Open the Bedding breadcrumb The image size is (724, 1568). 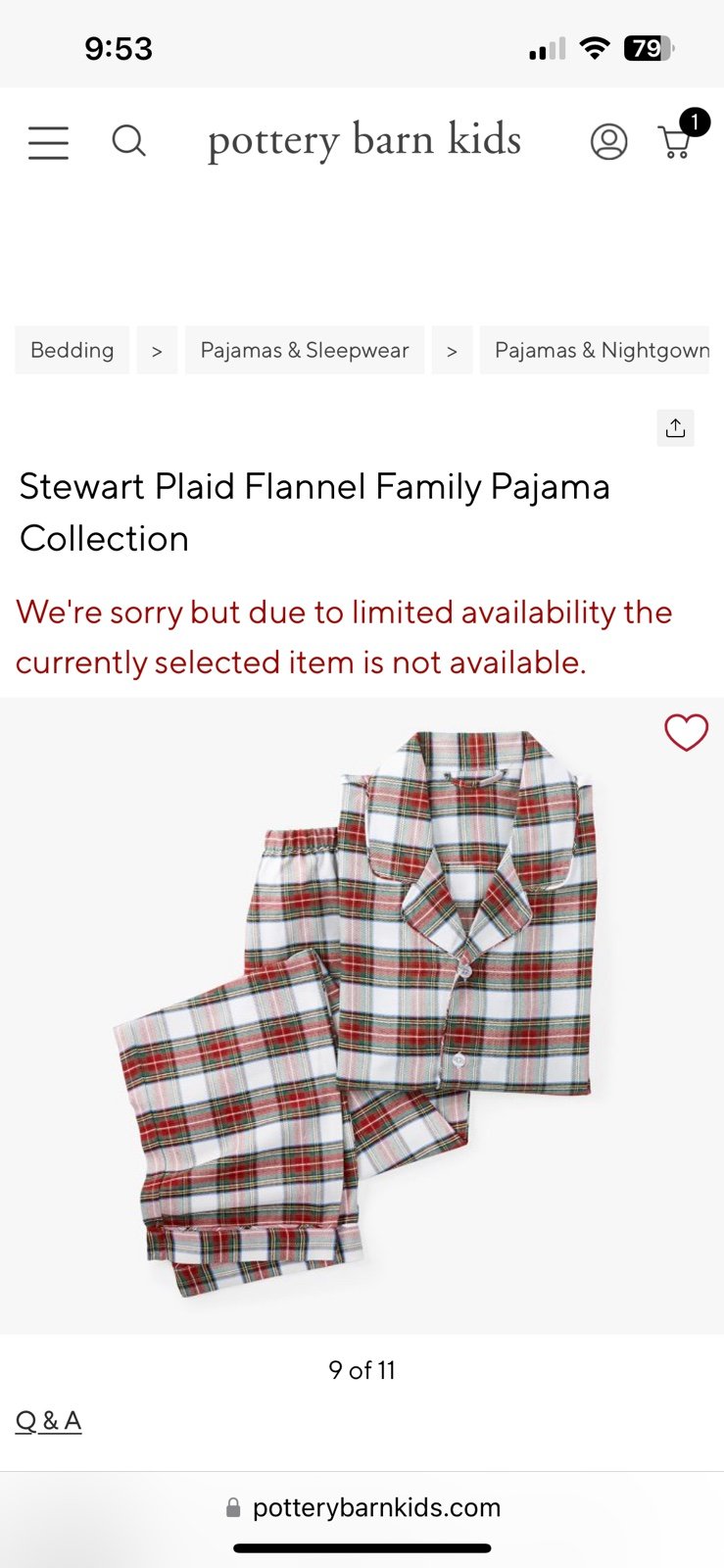click(x=72, y=350)
